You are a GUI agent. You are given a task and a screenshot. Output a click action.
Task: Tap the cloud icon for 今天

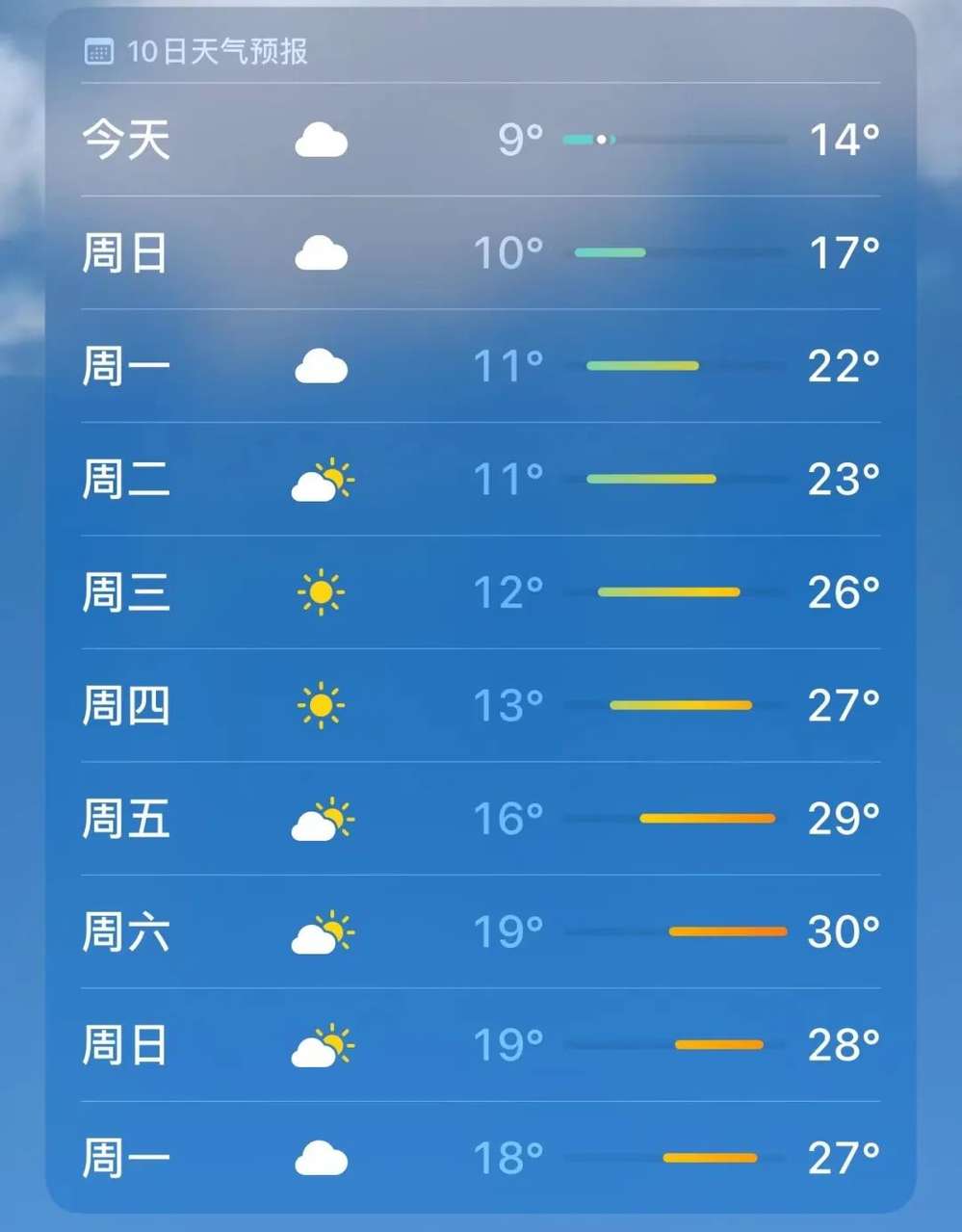click(x=321, y=141)
